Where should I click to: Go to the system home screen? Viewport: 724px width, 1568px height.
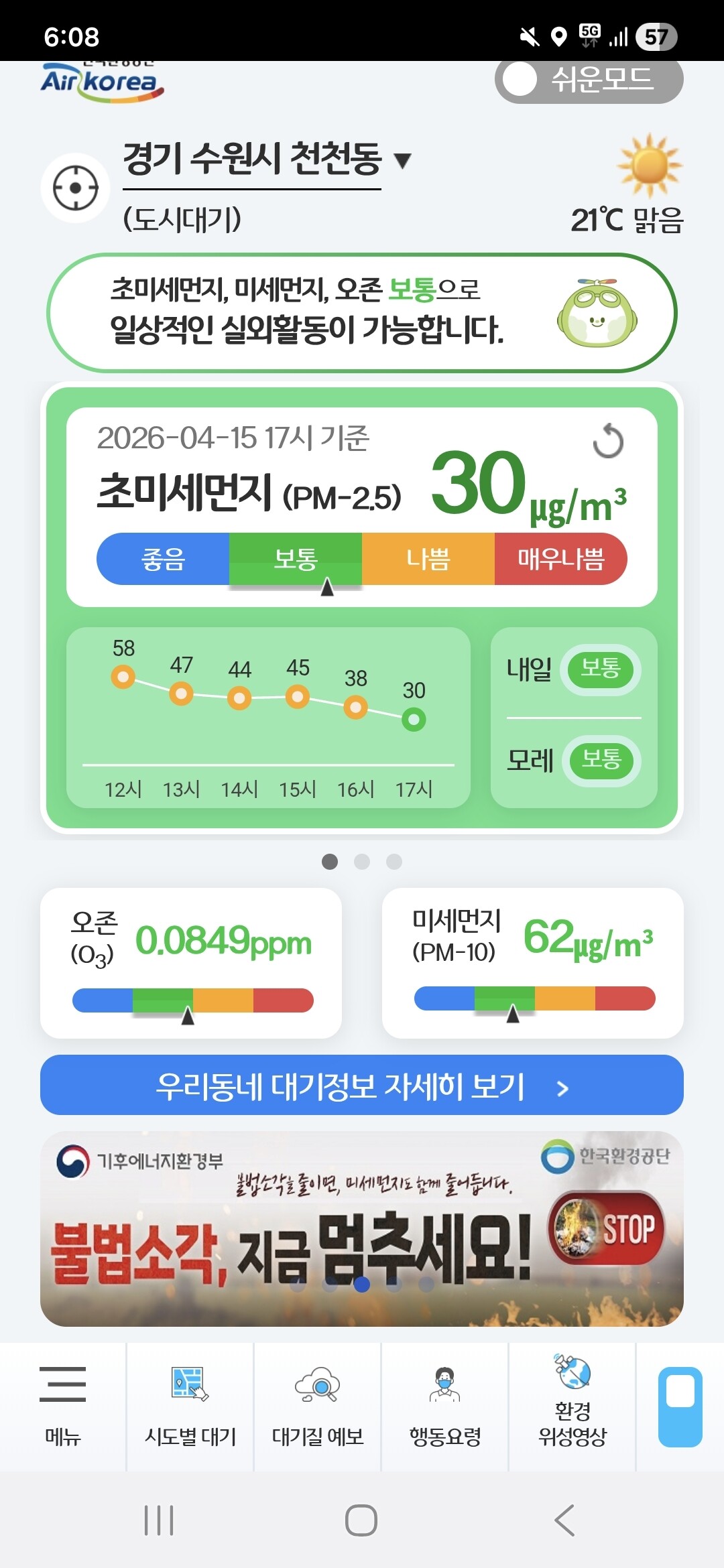pyautogui.click(x=361, y=1520)
